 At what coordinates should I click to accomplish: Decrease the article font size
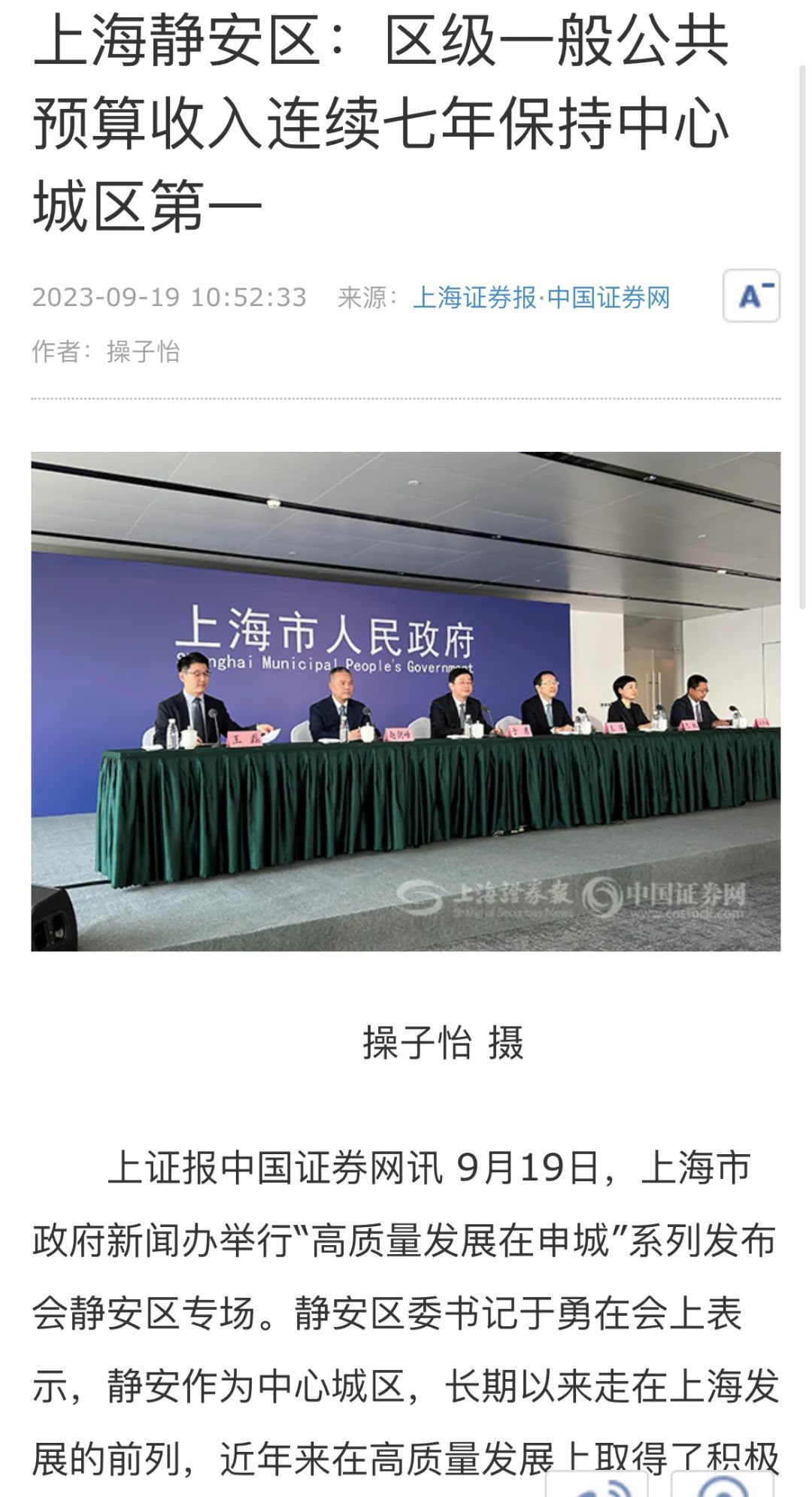[750, 296]
